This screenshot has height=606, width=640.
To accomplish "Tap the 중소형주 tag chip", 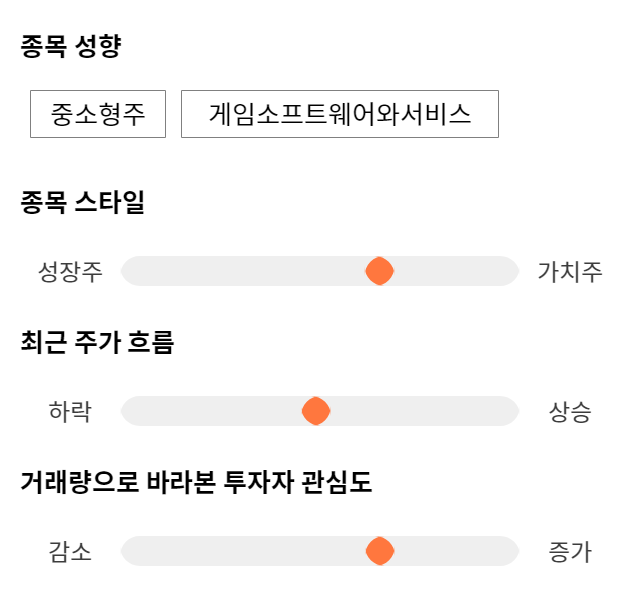I will [98, 114].
